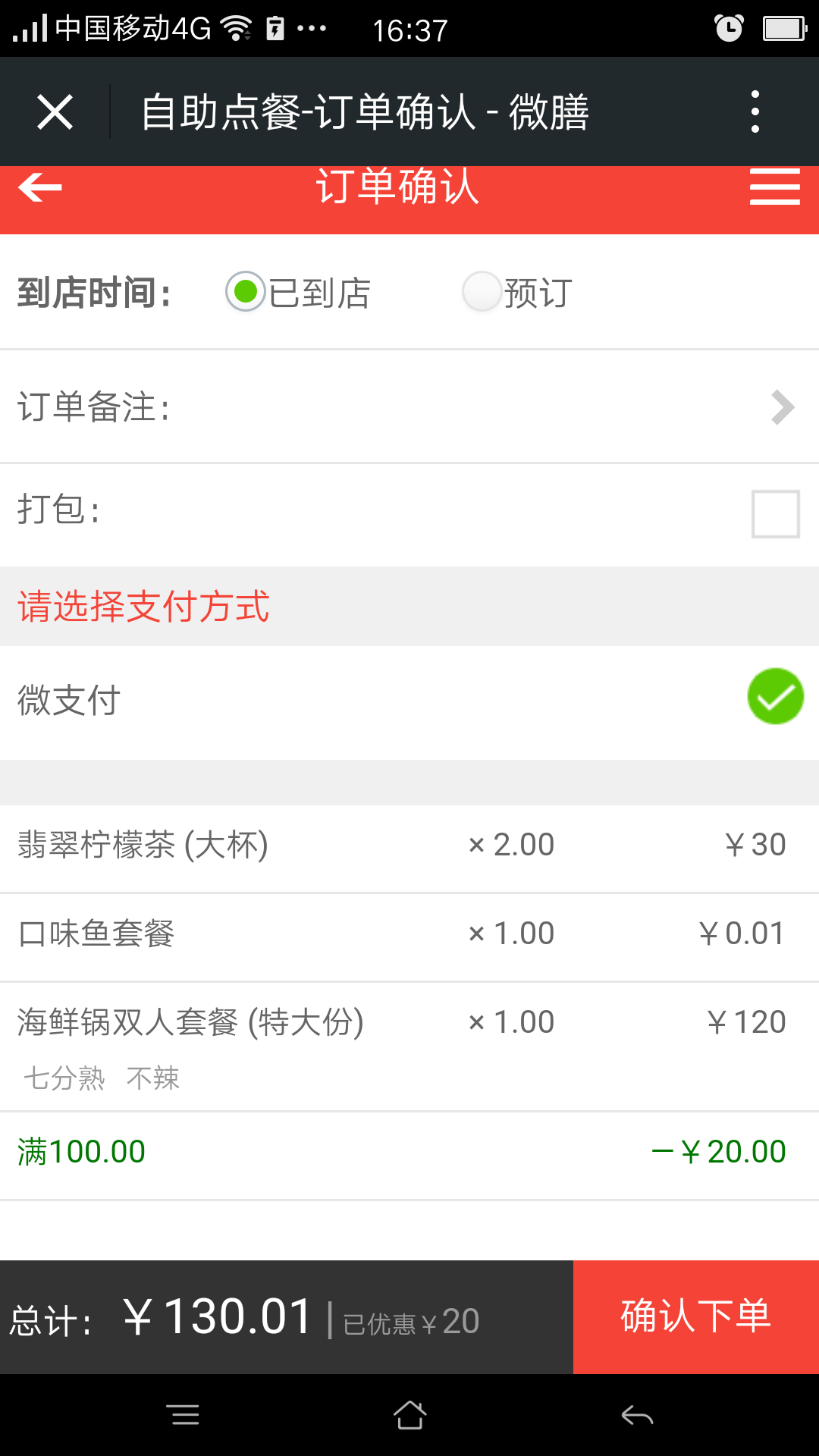Image resolution: width=819 pixels, height=1456 pixels.
Task: Open the three-dot overflow menu
Action: click(x=755, y=111)
